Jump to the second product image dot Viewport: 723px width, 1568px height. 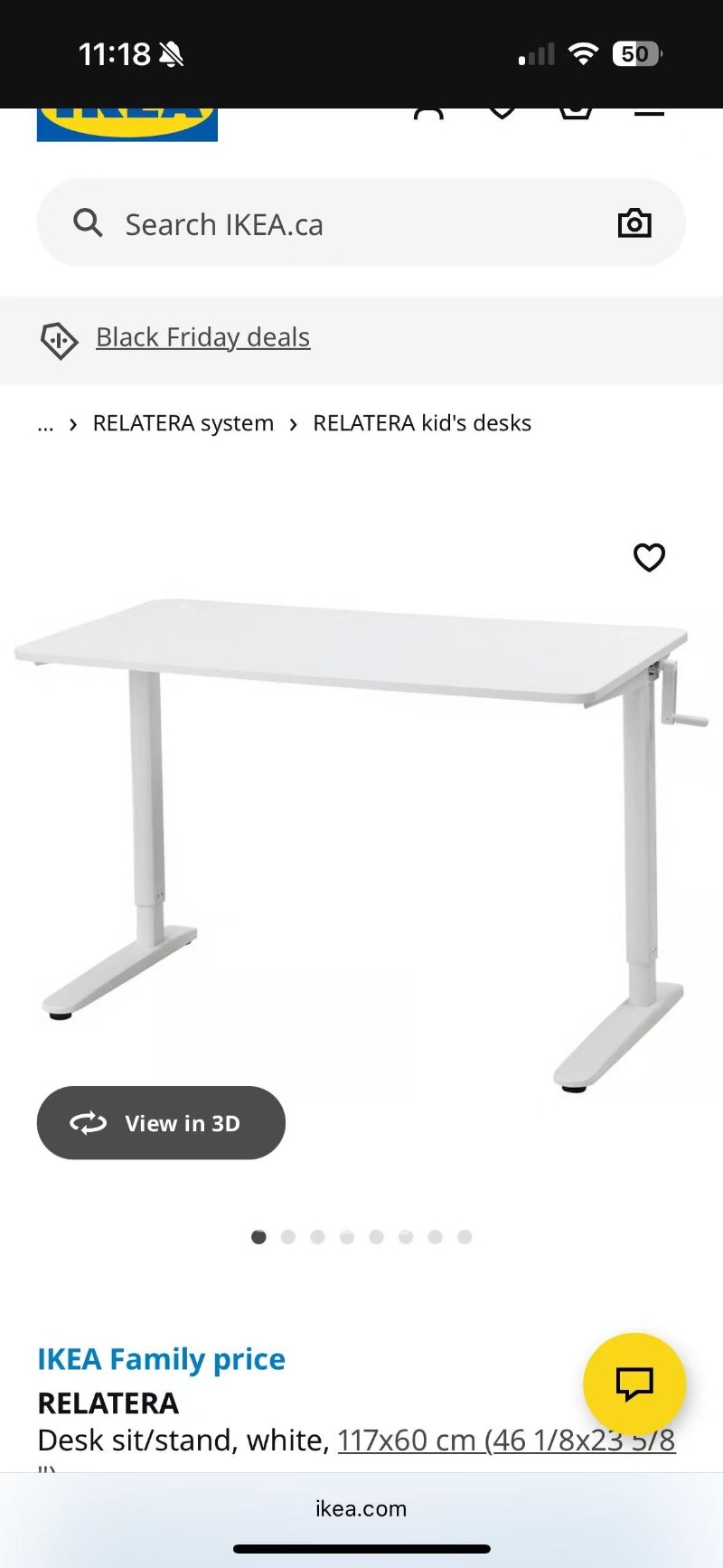pyautogui.click(x=288, y=1237)
